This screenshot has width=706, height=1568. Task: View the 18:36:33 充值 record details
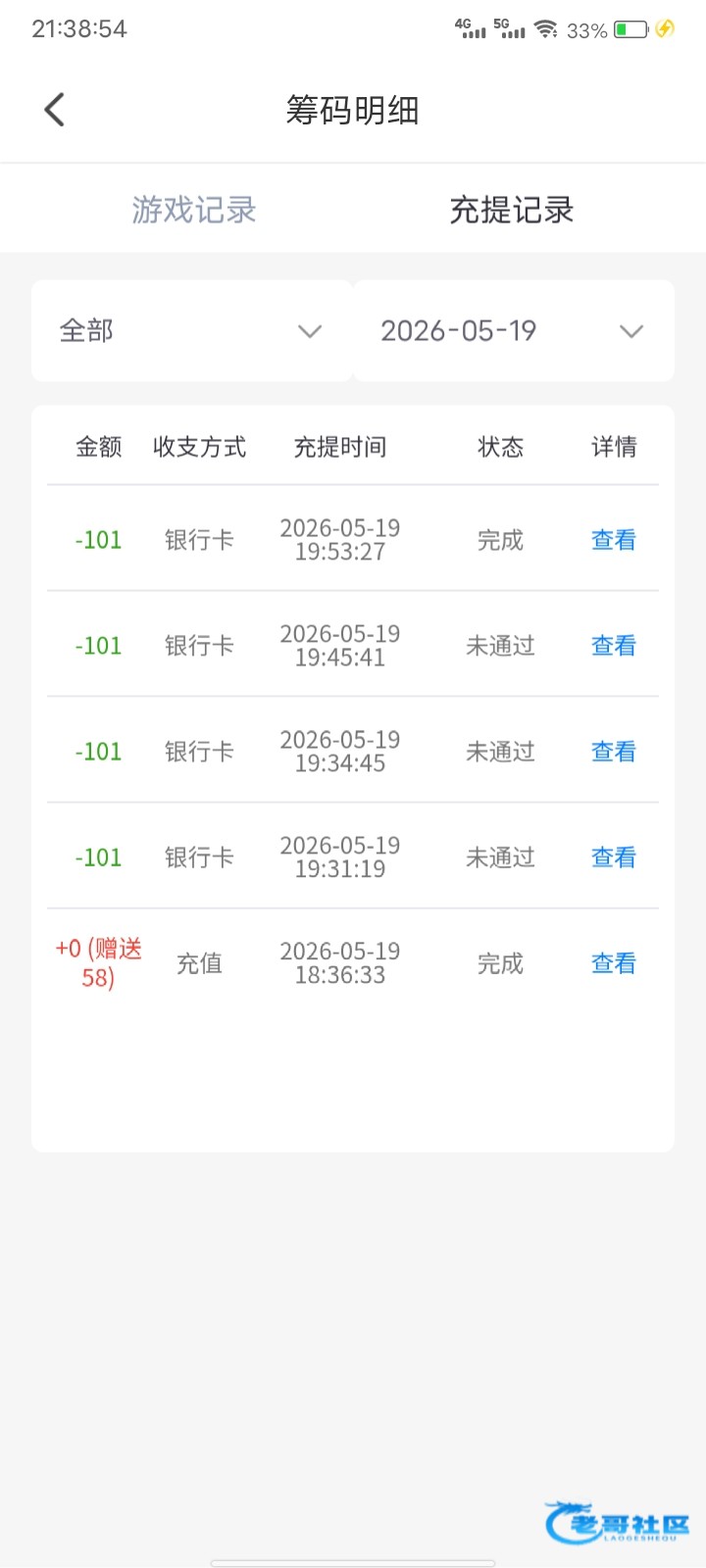[614, 963]
